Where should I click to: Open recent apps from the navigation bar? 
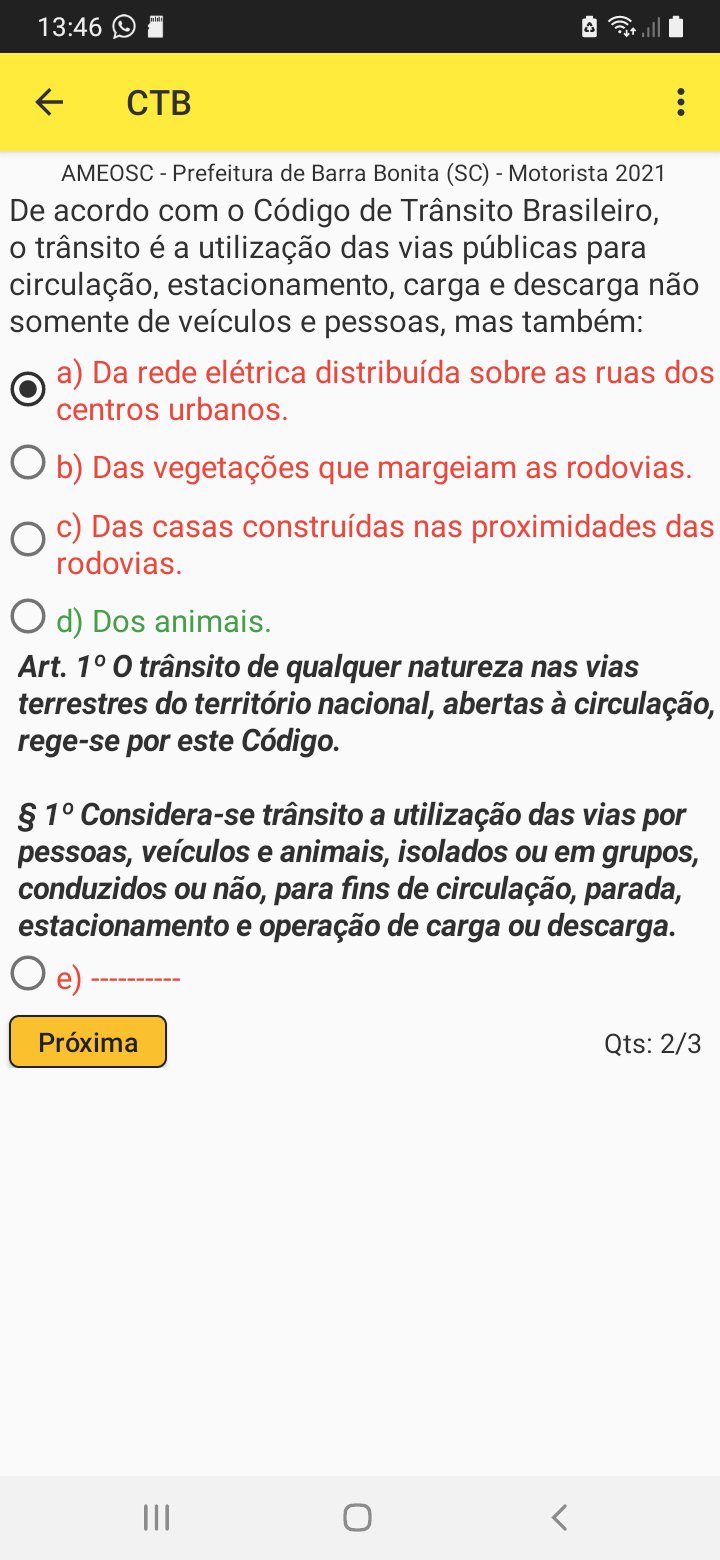pyautogui.click(x=156, y=1517)
